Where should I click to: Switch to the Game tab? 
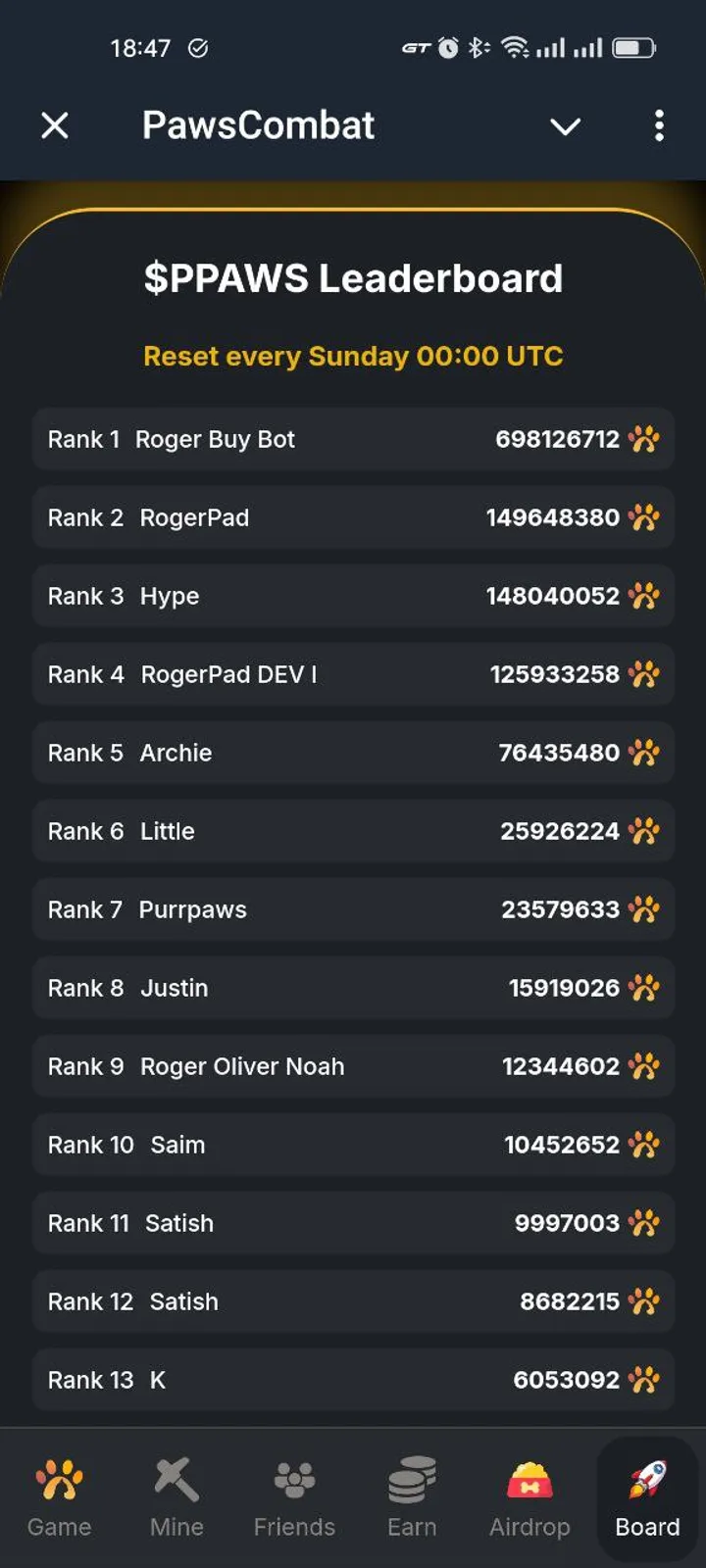tap(59, 1497)
